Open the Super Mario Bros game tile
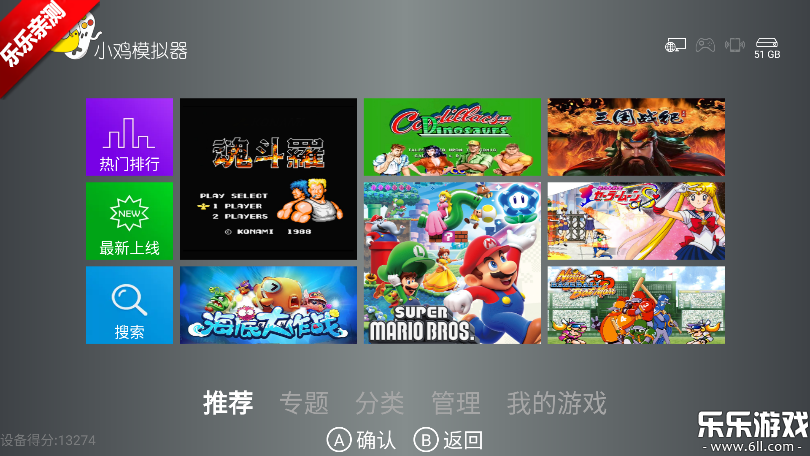This screenshot has width=810, height=456. 452,263
